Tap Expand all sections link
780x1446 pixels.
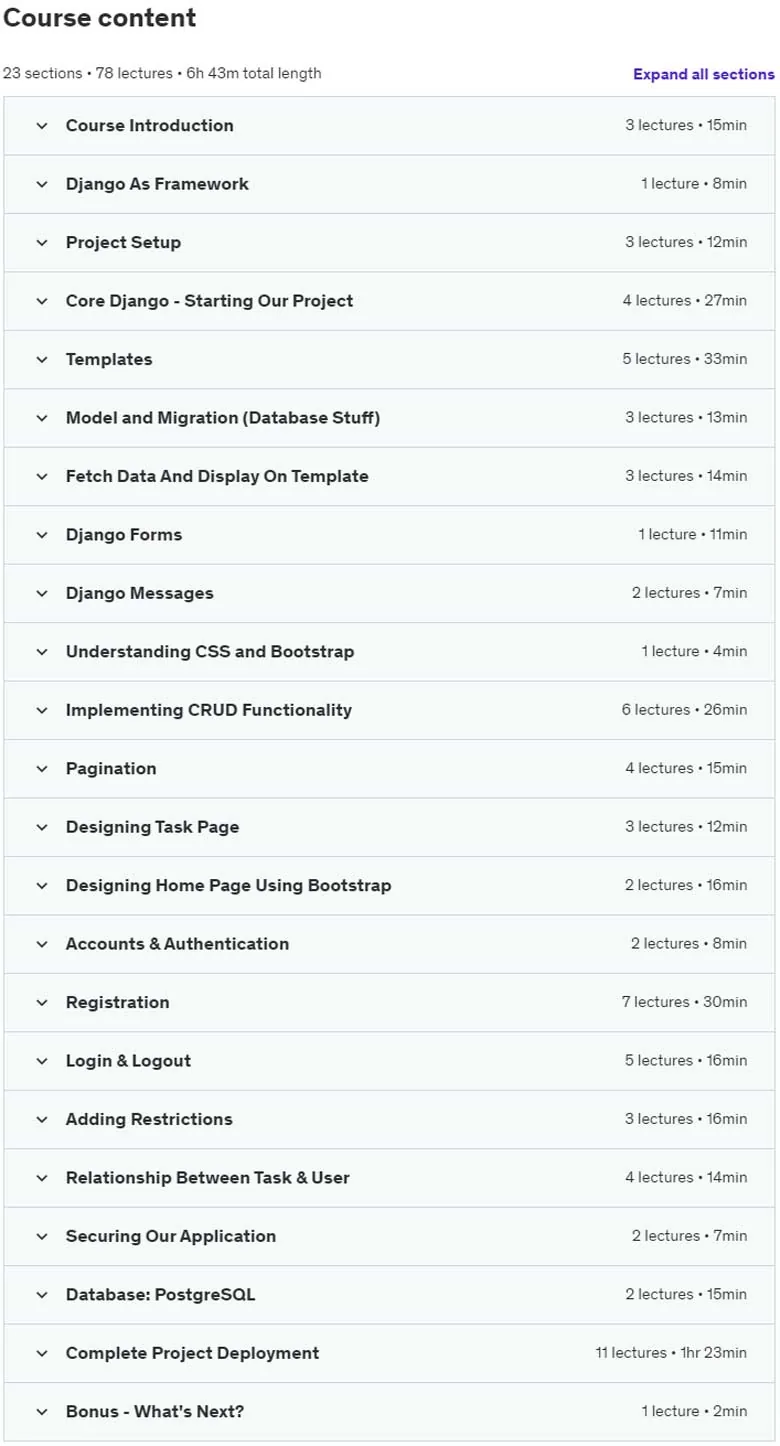pos(703,74)
